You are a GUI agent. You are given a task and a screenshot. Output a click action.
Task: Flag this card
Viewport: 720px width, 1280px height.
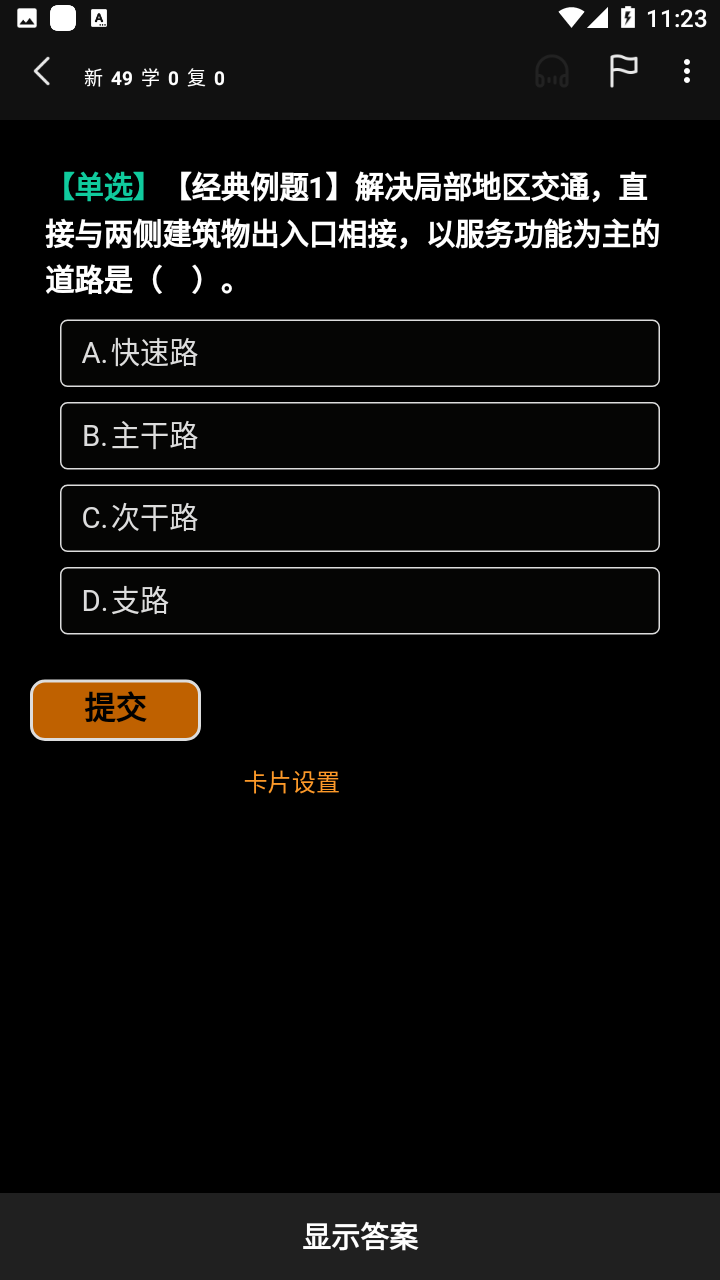623,71
